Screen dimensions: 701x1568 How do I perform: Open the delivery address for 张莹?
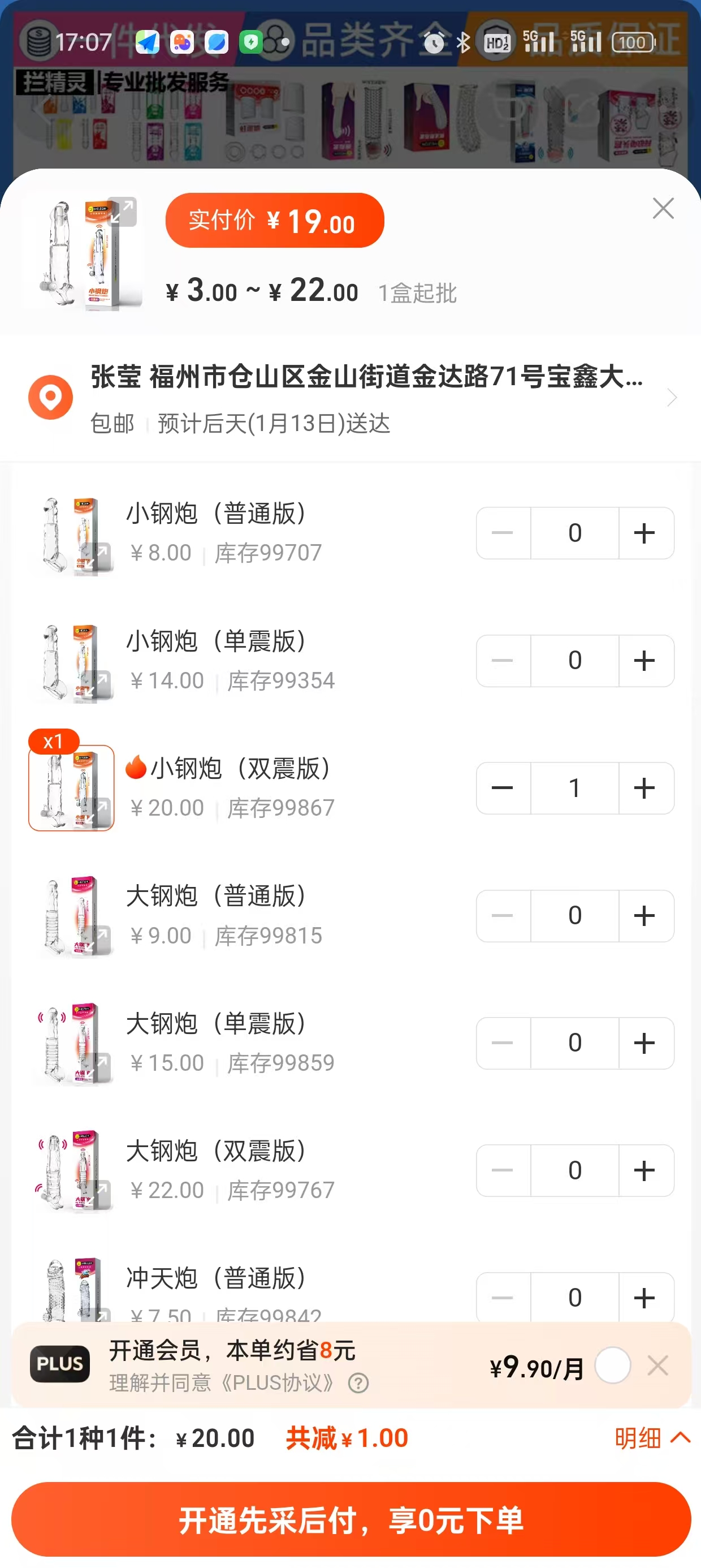tap(365, 398)
